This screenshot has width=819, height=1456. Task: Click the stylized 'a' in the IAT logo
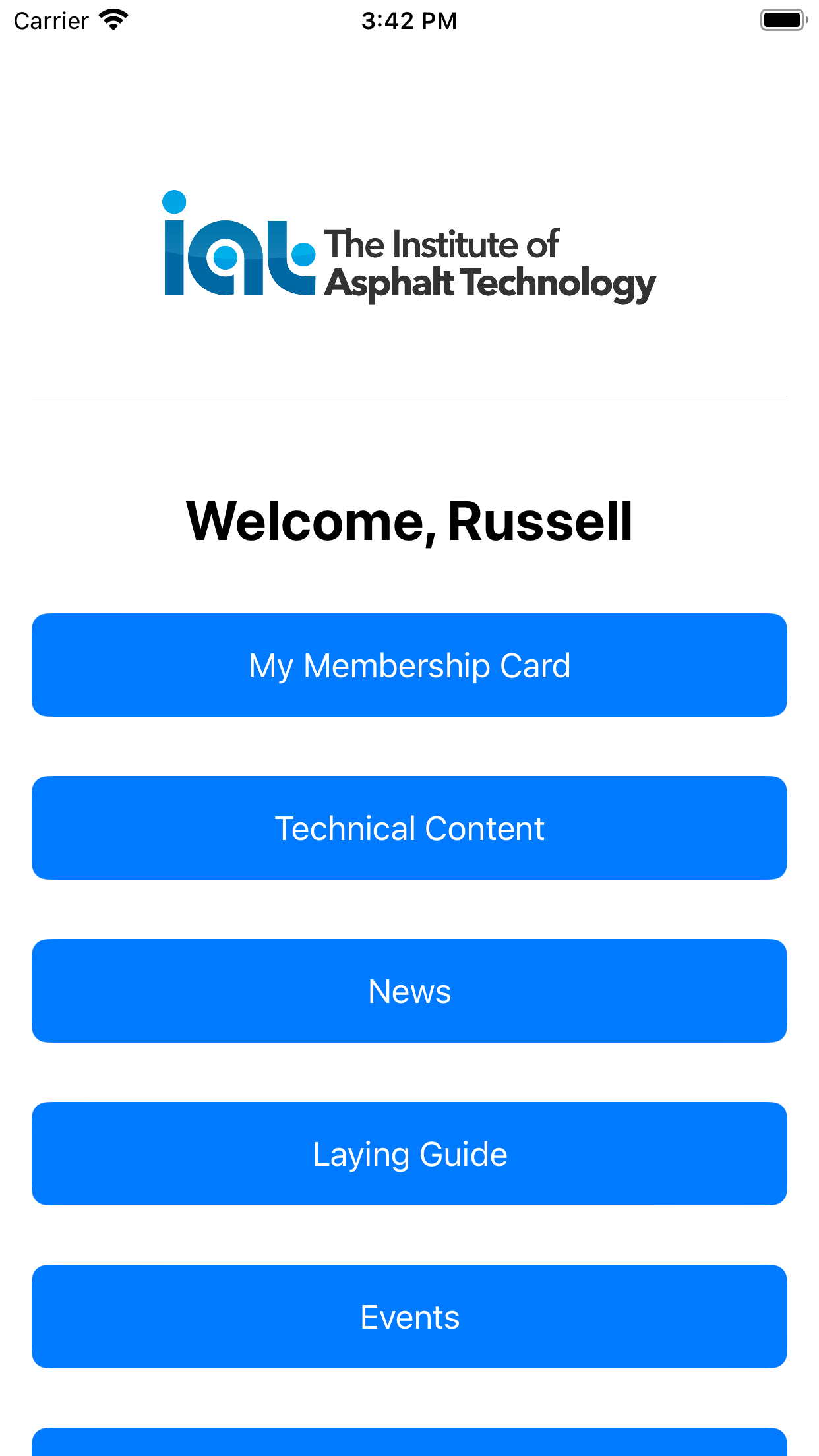pos(228,257)
